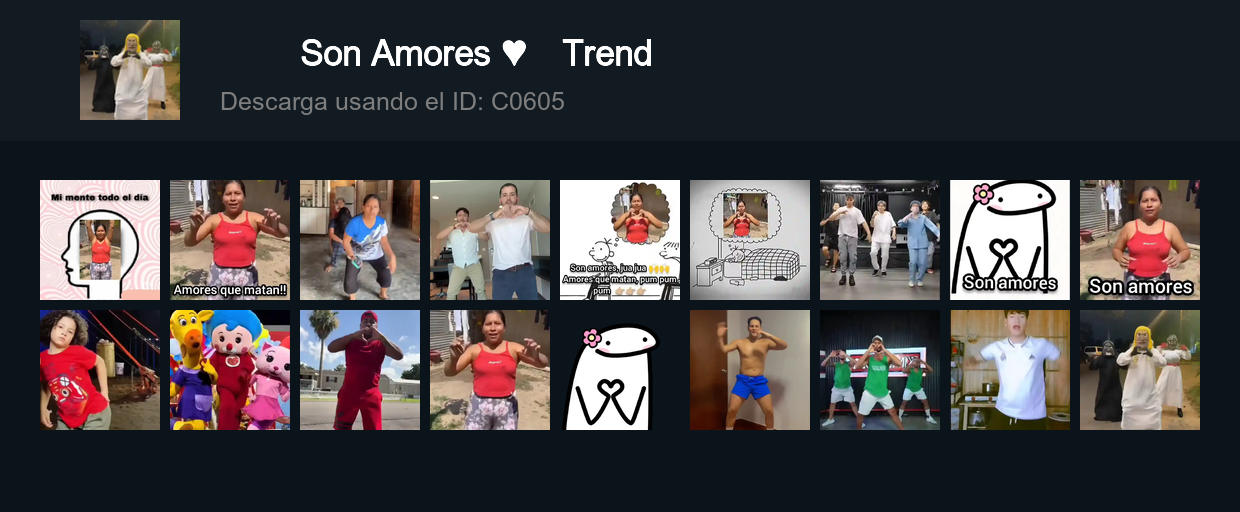The height and width of the screenshot is (512, 1240).
Task: Open the giraffe and clown mascots video
Action: click(230, 370)
